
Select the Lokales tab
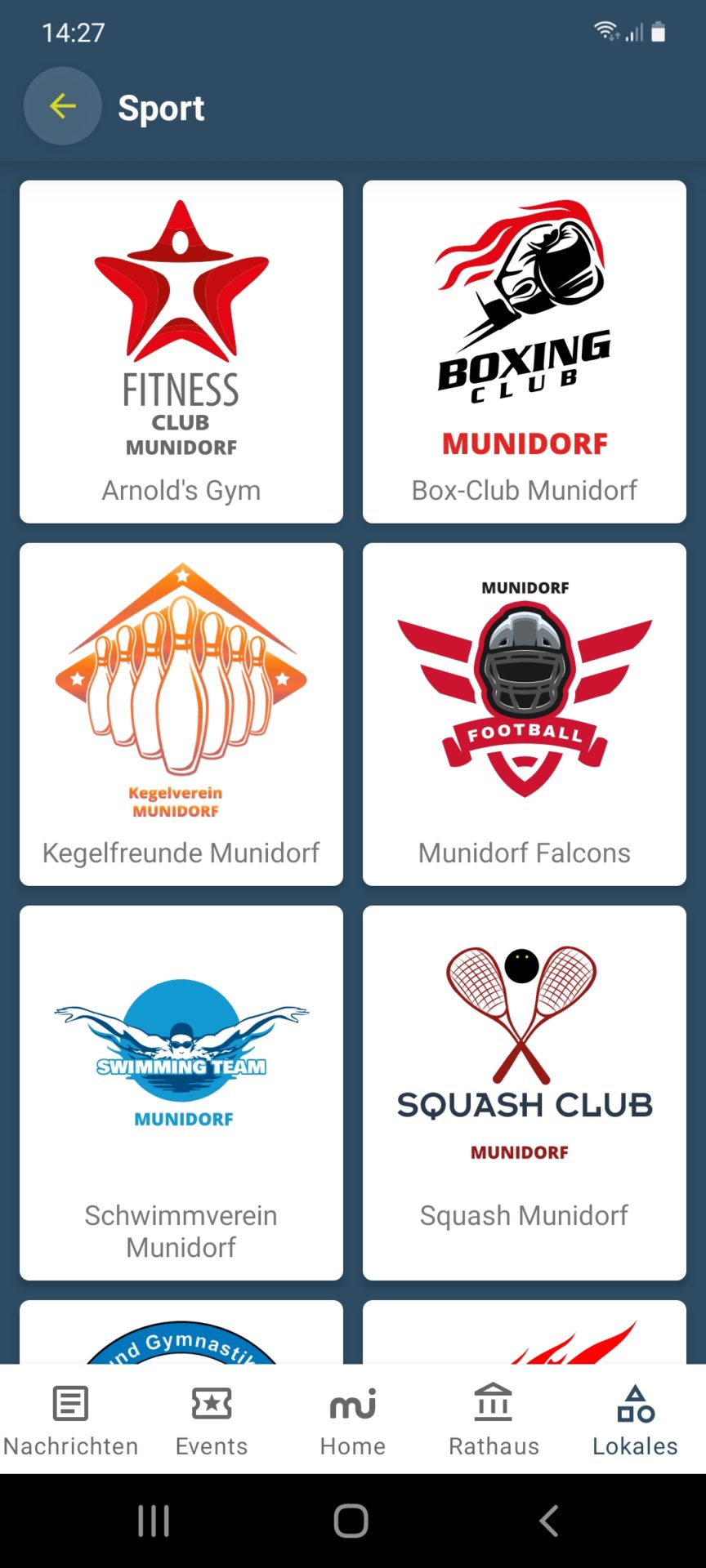[635, 1421]
